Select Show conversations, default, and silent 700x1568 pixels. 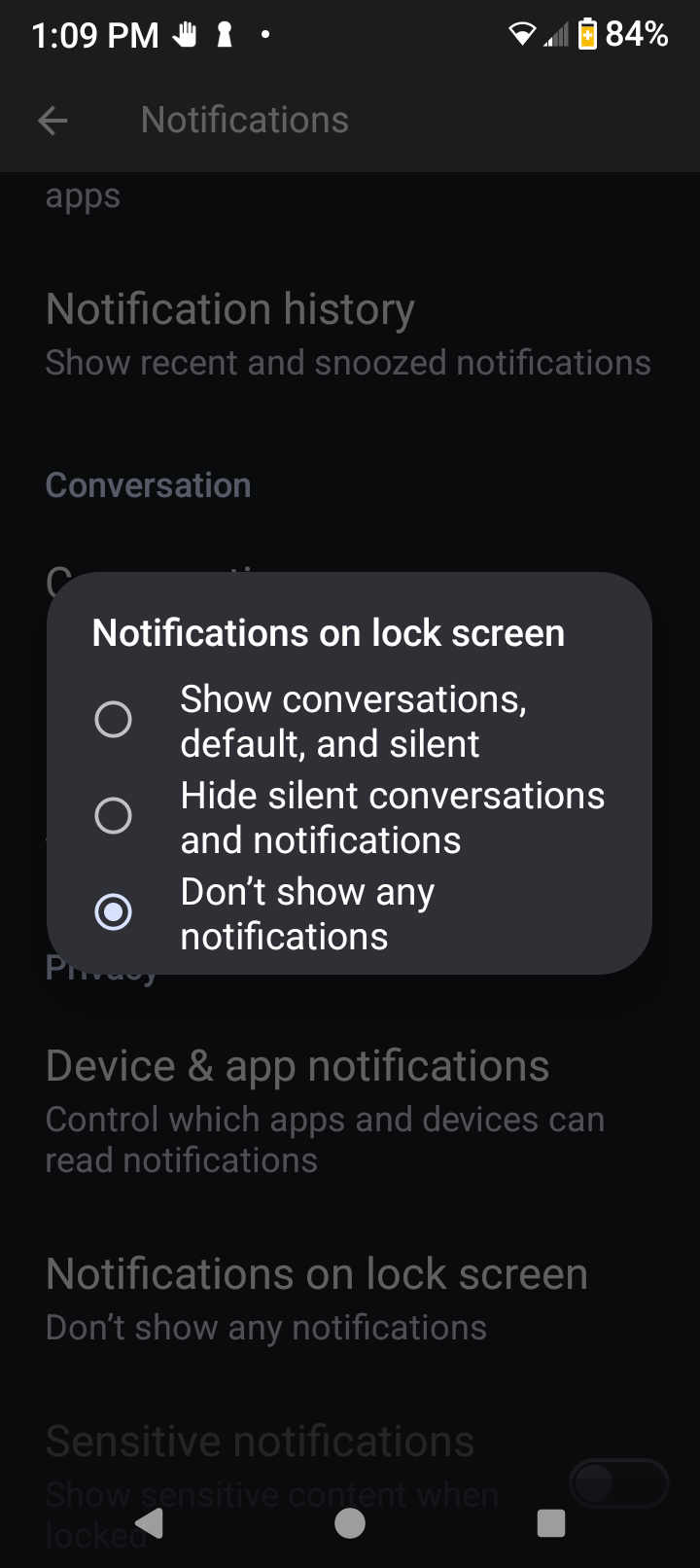[114, 720]
